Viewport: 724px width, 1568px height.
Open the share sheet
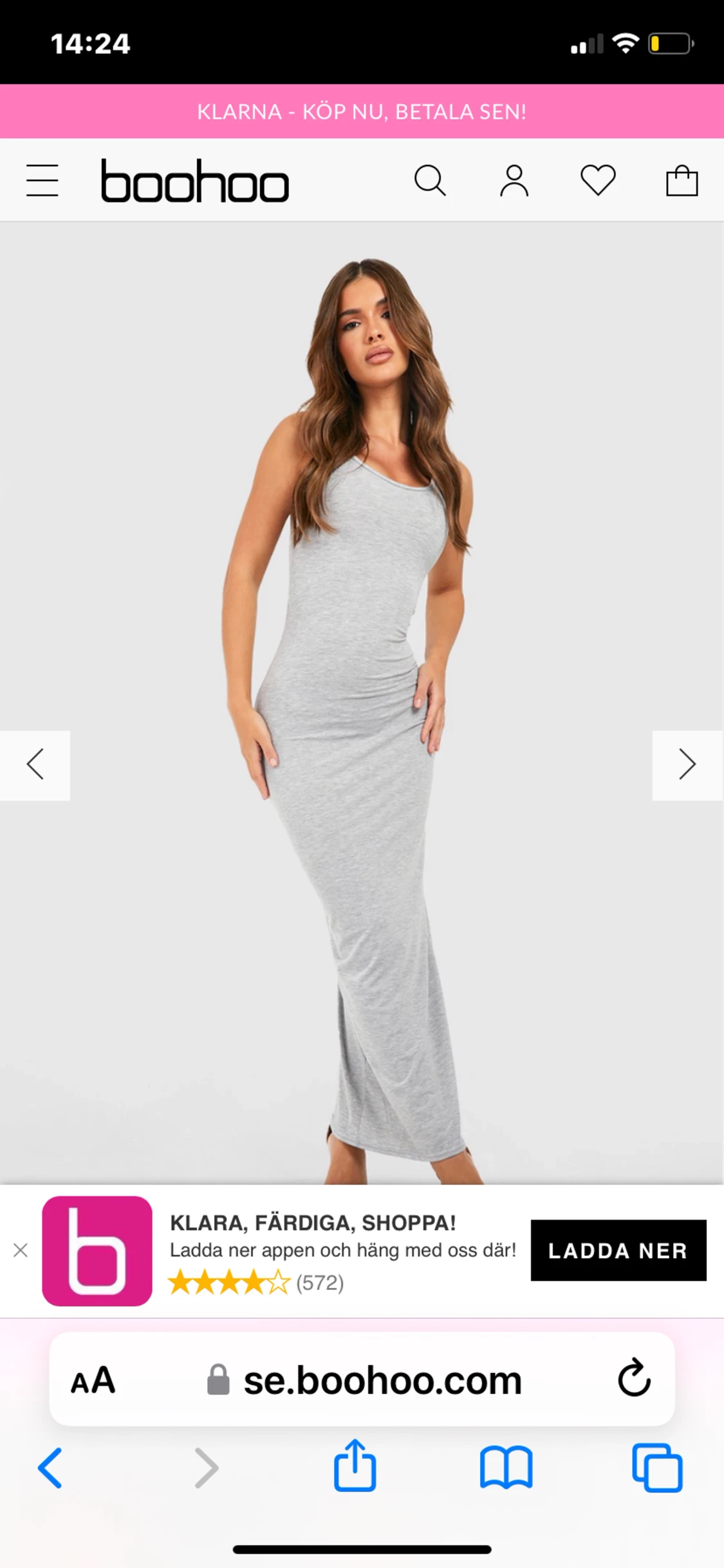pos(355,1466)
